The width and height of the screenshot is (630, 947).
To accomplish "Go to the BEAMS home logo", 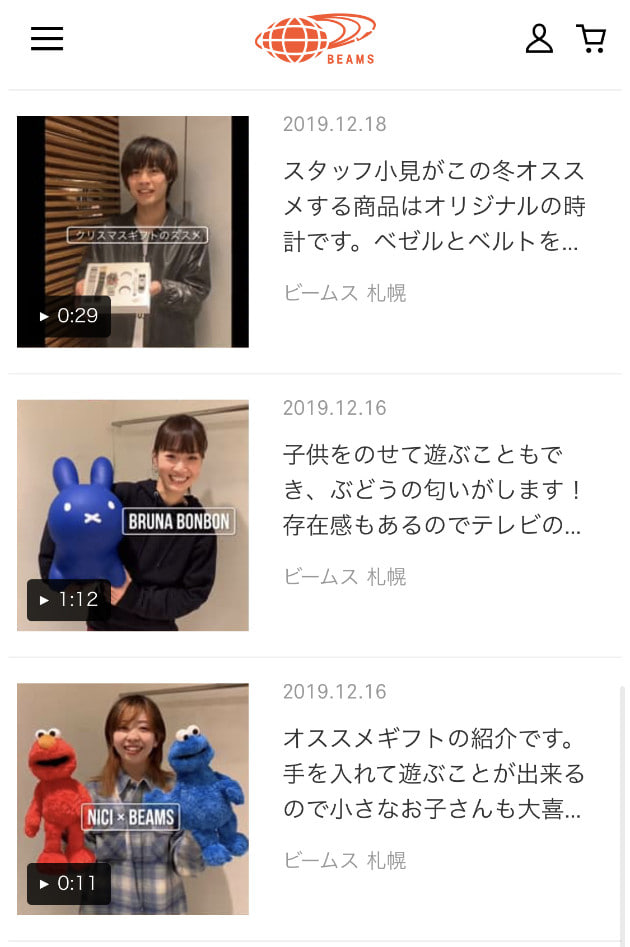I will click(316, 39).
